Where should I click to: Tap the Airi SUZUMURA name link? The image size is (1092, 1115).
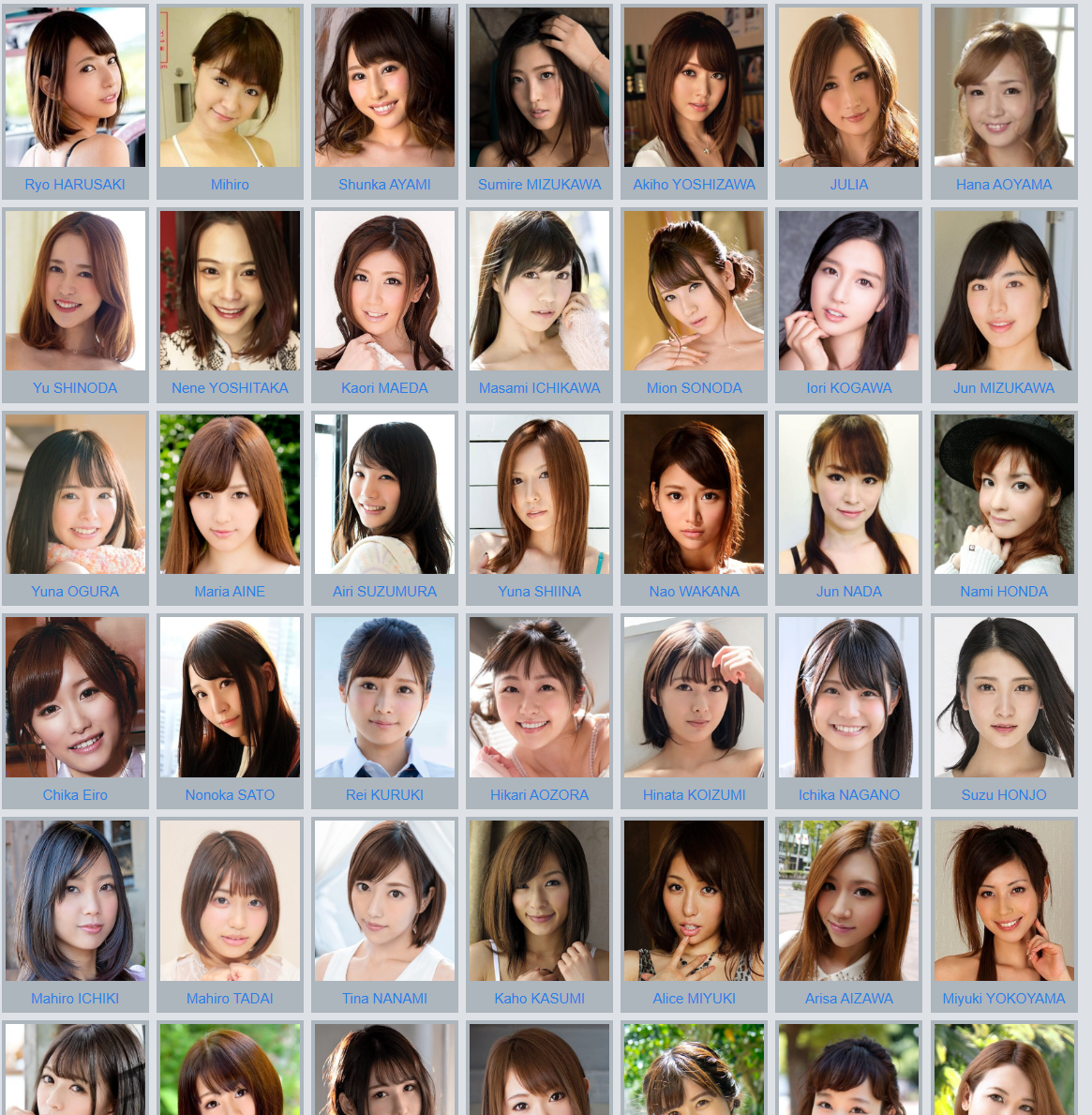click(384, 592)
